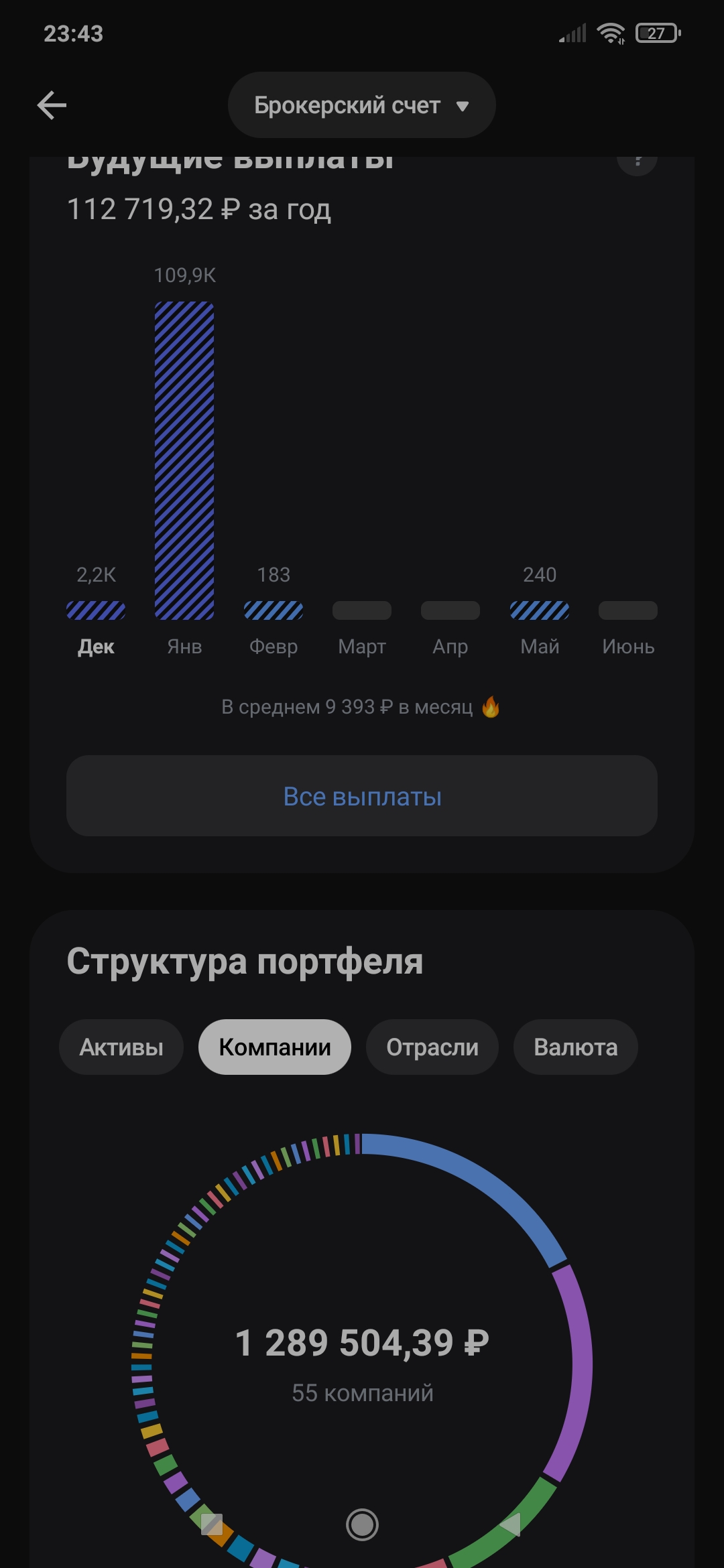
Task: Go back using the top arrow
Action: [x=52, y=105]
